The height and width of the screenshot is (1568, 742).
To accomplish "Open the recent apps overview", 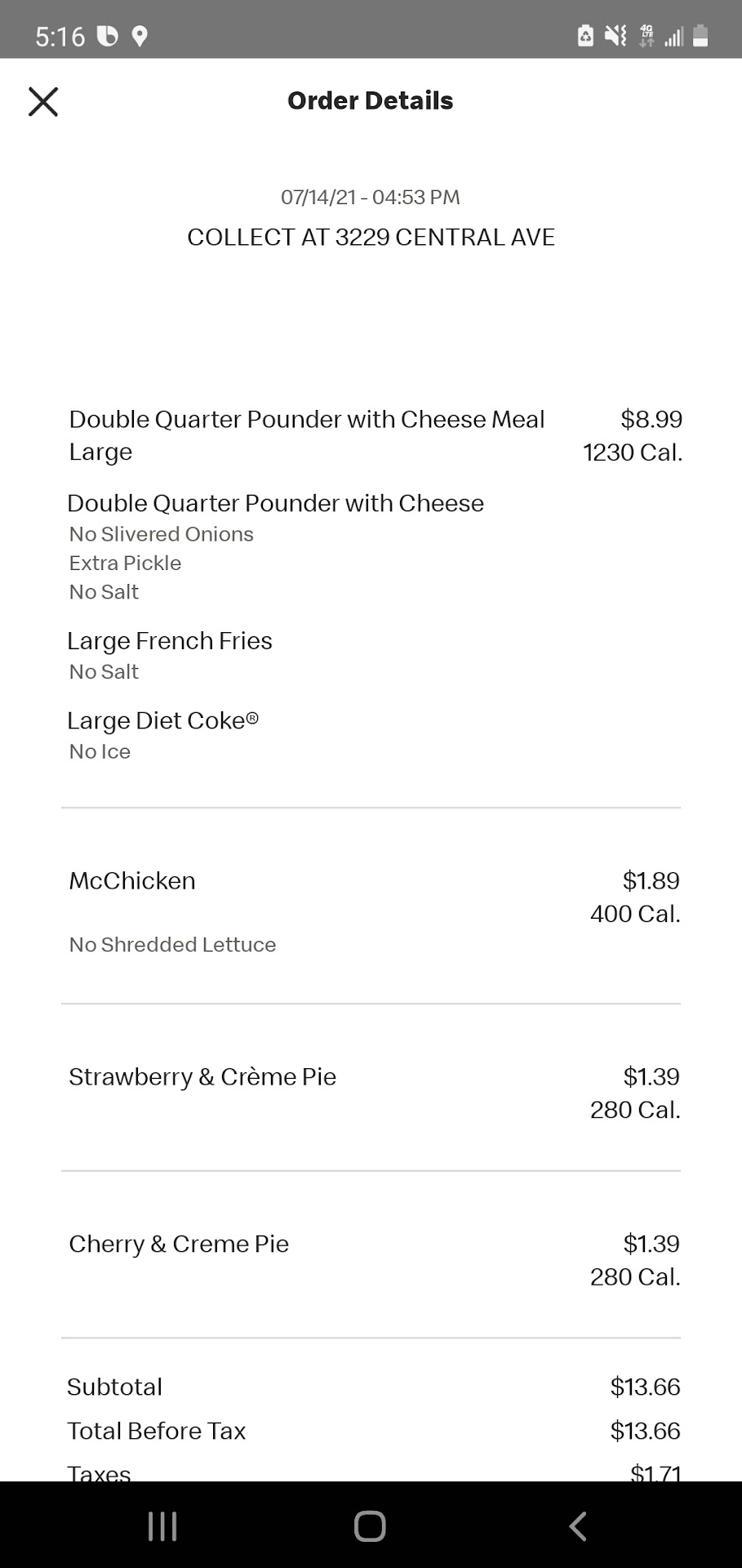I will coord(162,1526).
